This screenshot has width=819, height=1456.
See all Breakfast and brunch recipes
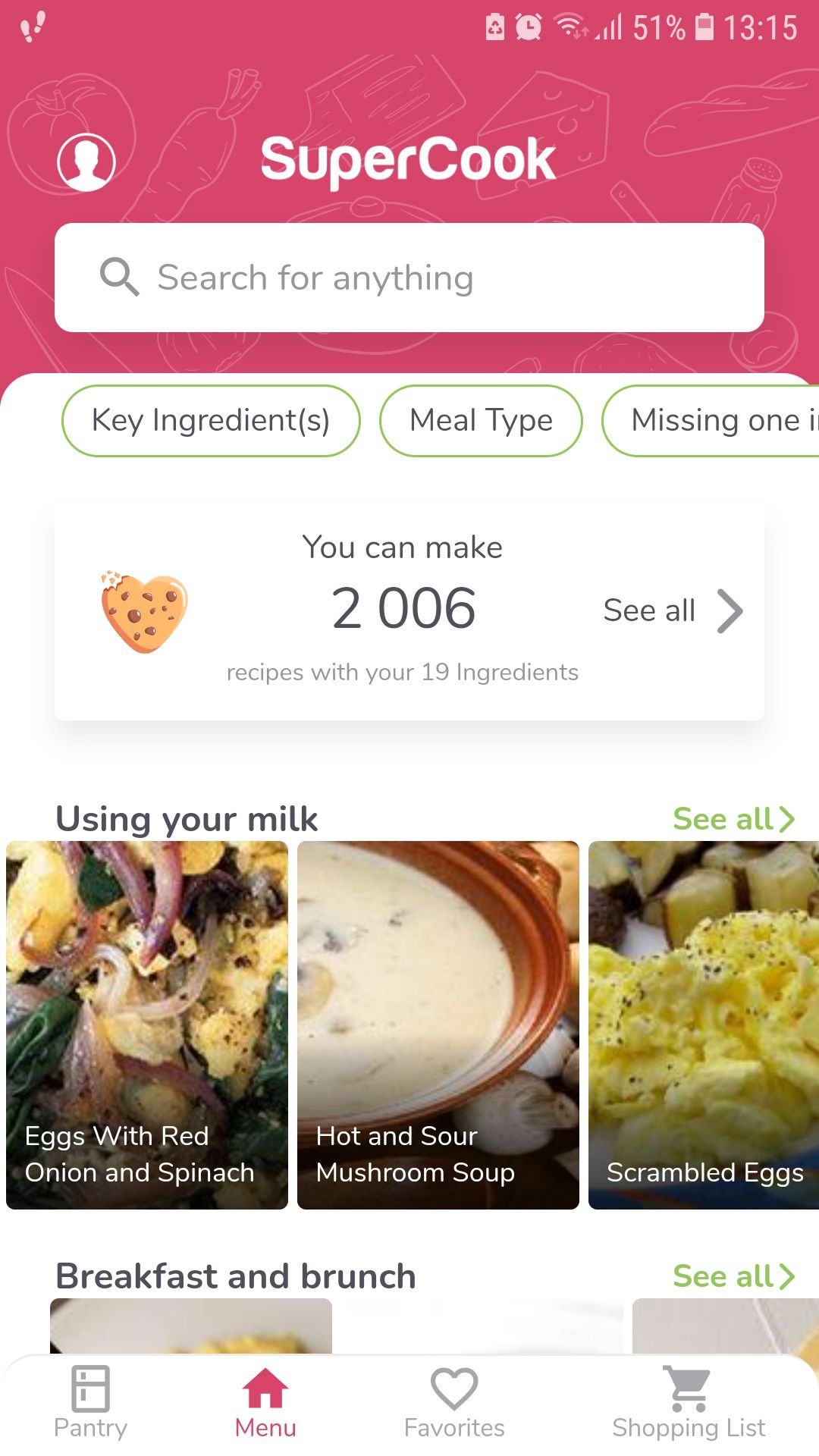pyautogui.click(x=733, y=1276)
